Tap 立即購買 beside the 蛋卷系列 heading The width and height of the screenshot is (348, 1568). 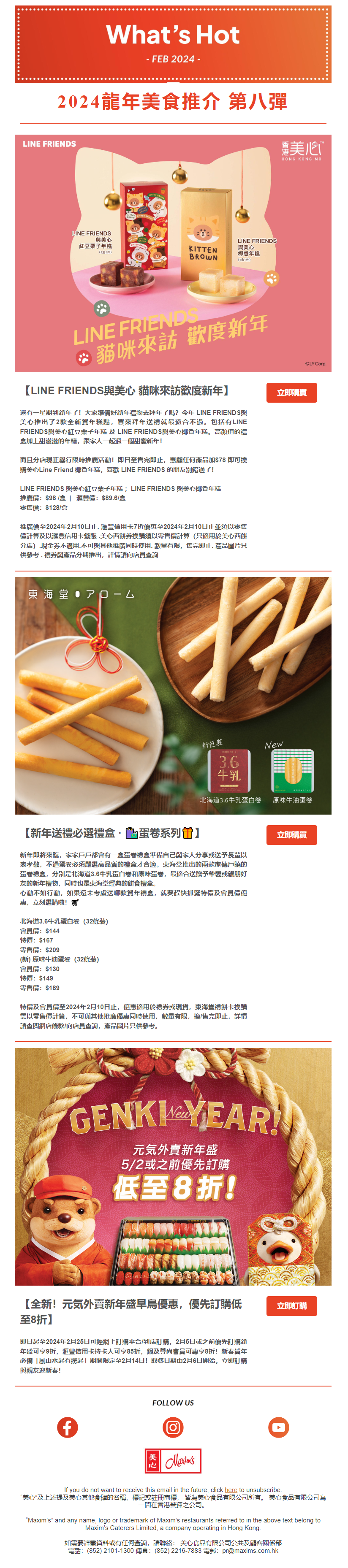tap(291, 834)
